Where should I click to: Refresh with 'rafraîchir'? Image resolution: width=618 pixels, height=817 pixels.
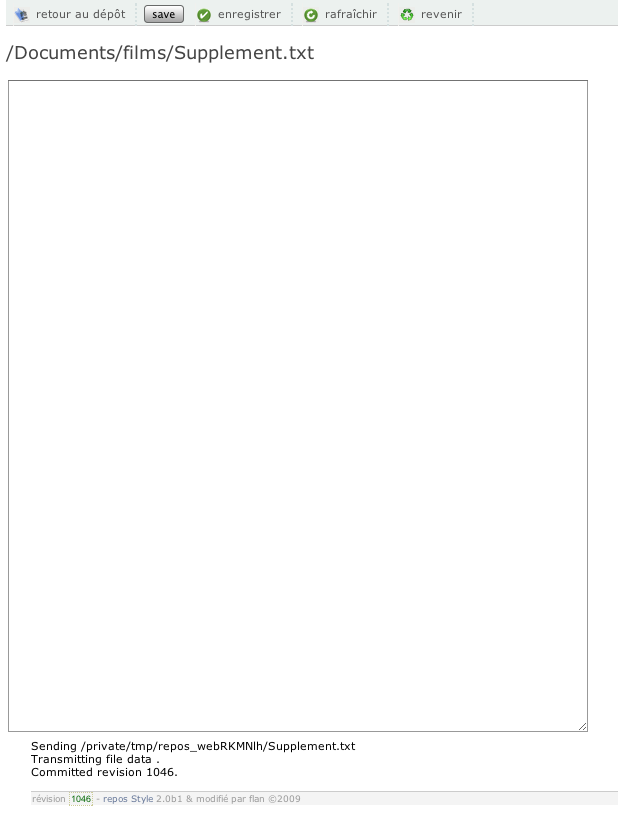350,14
